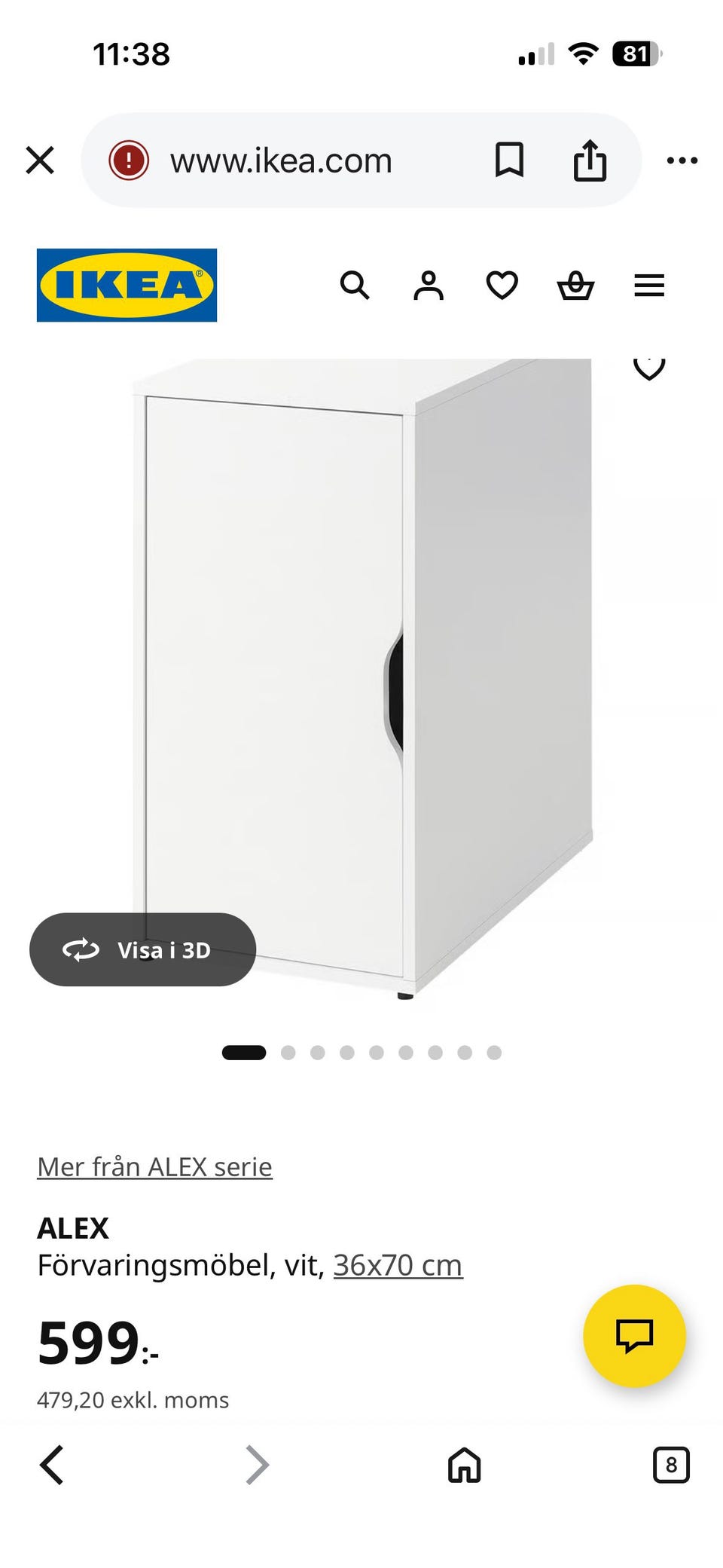The width and height of the screenshot is (723, 1568).
Task: Save ALEX cabinet to favourites
Action: click(x=649, y=368)
